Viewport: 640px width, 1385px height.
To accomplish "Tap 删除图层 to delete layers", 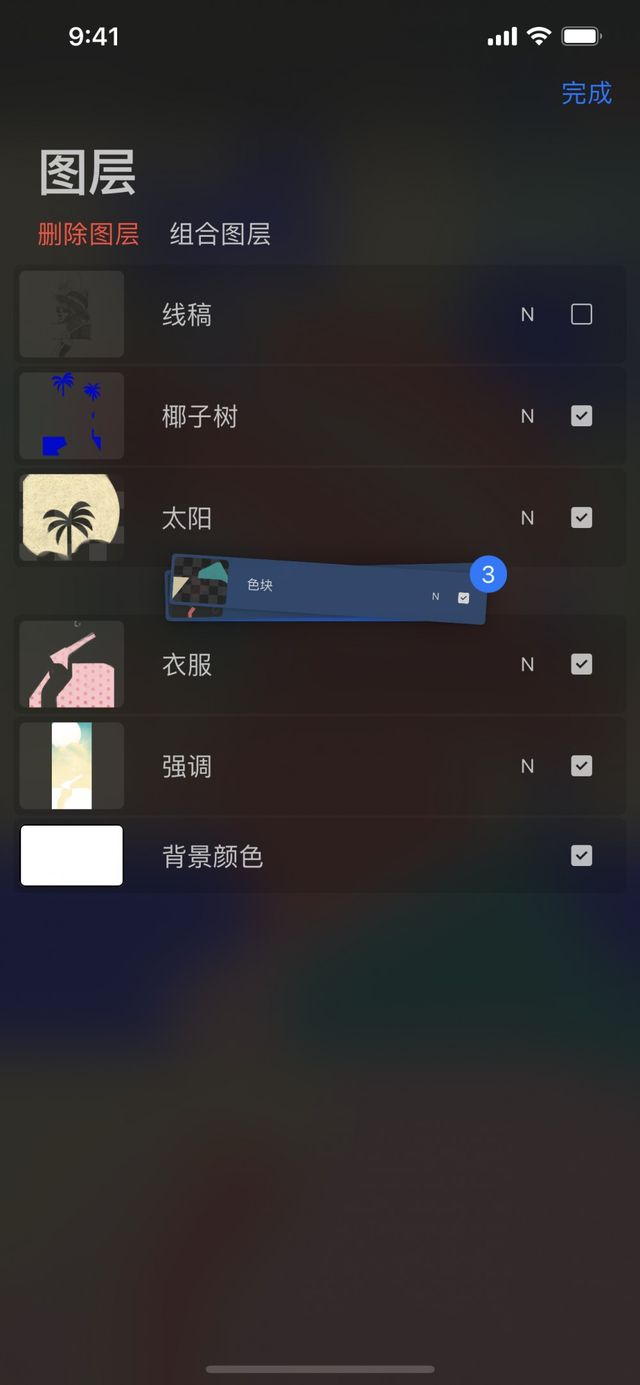I will coord(88,234).
